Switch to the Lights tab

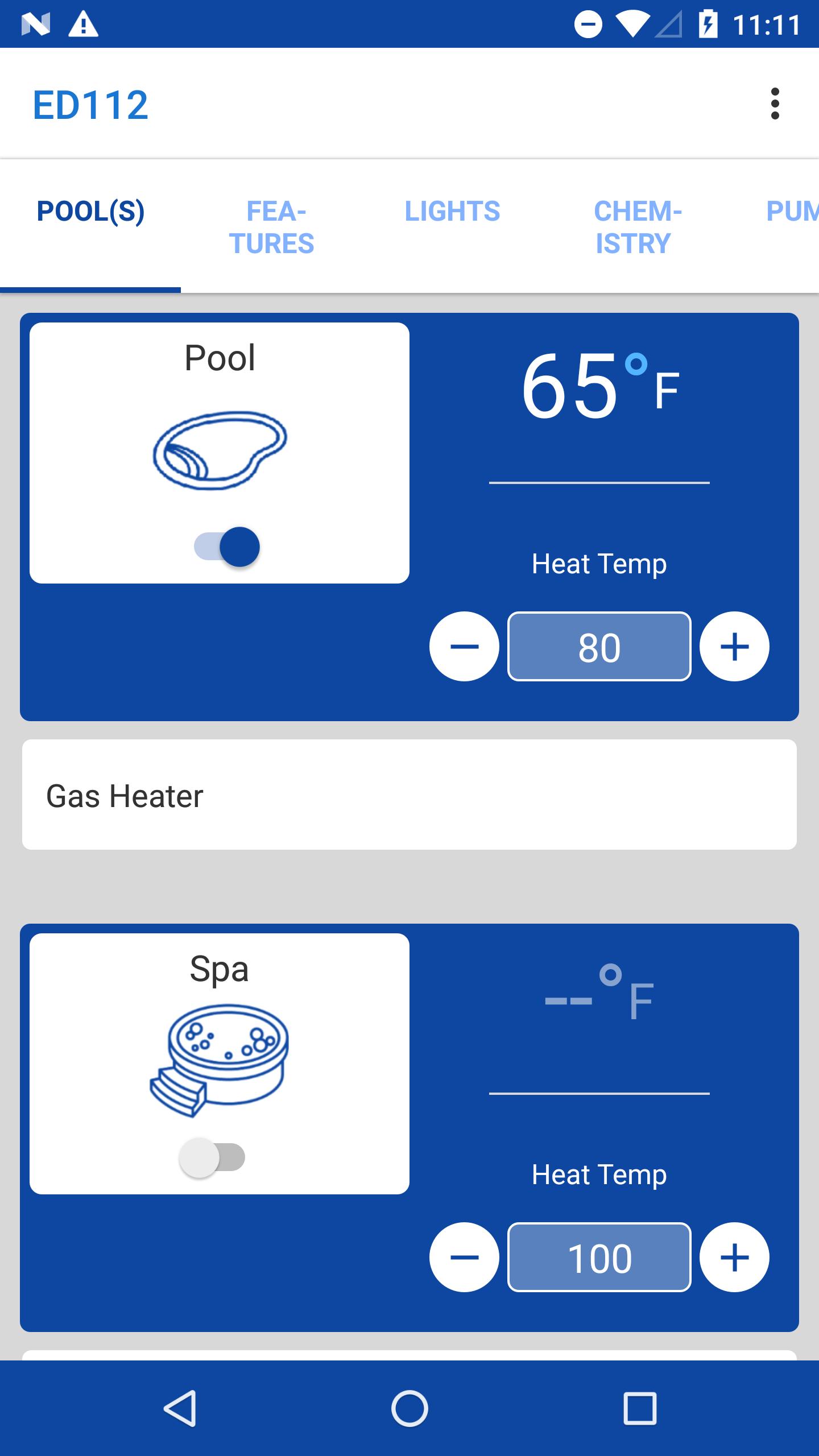452,212
